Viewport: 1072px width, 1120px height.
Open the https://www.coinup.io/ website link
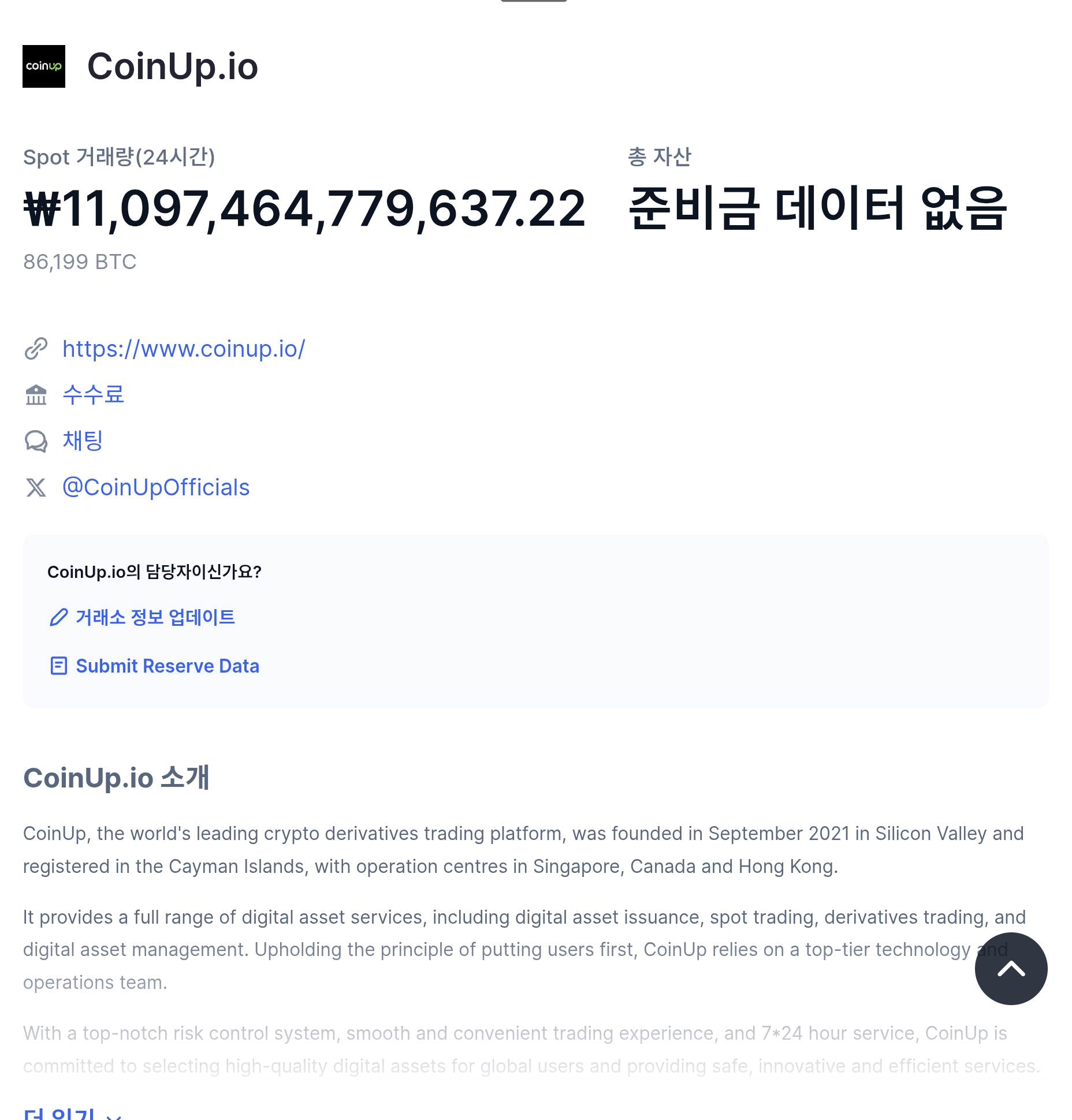[x=183, y=349]
